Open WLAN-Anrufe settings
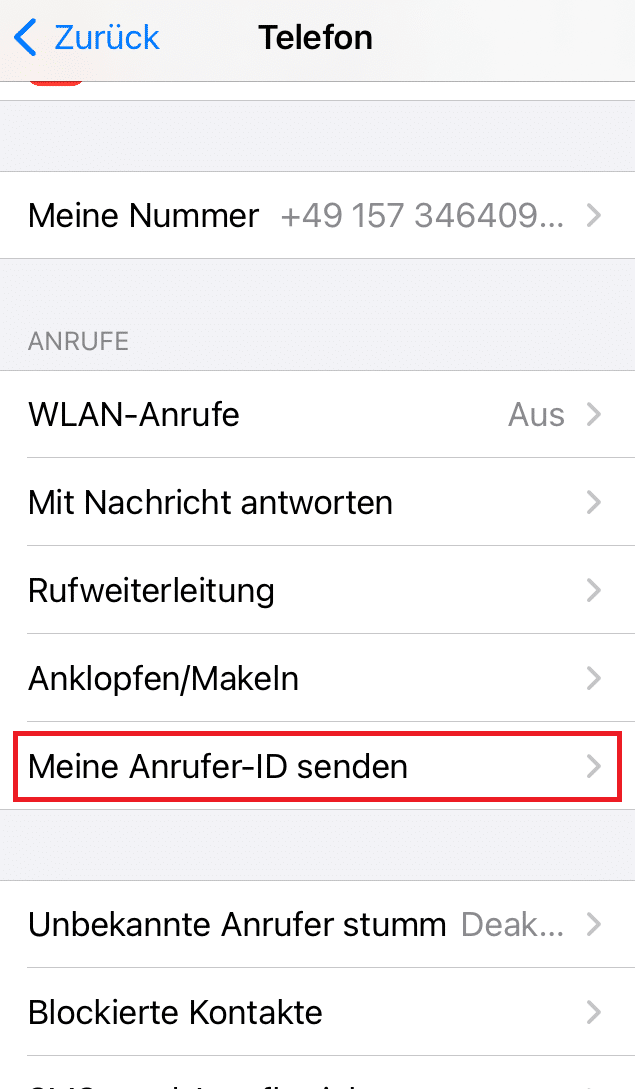 click(316, 414)
